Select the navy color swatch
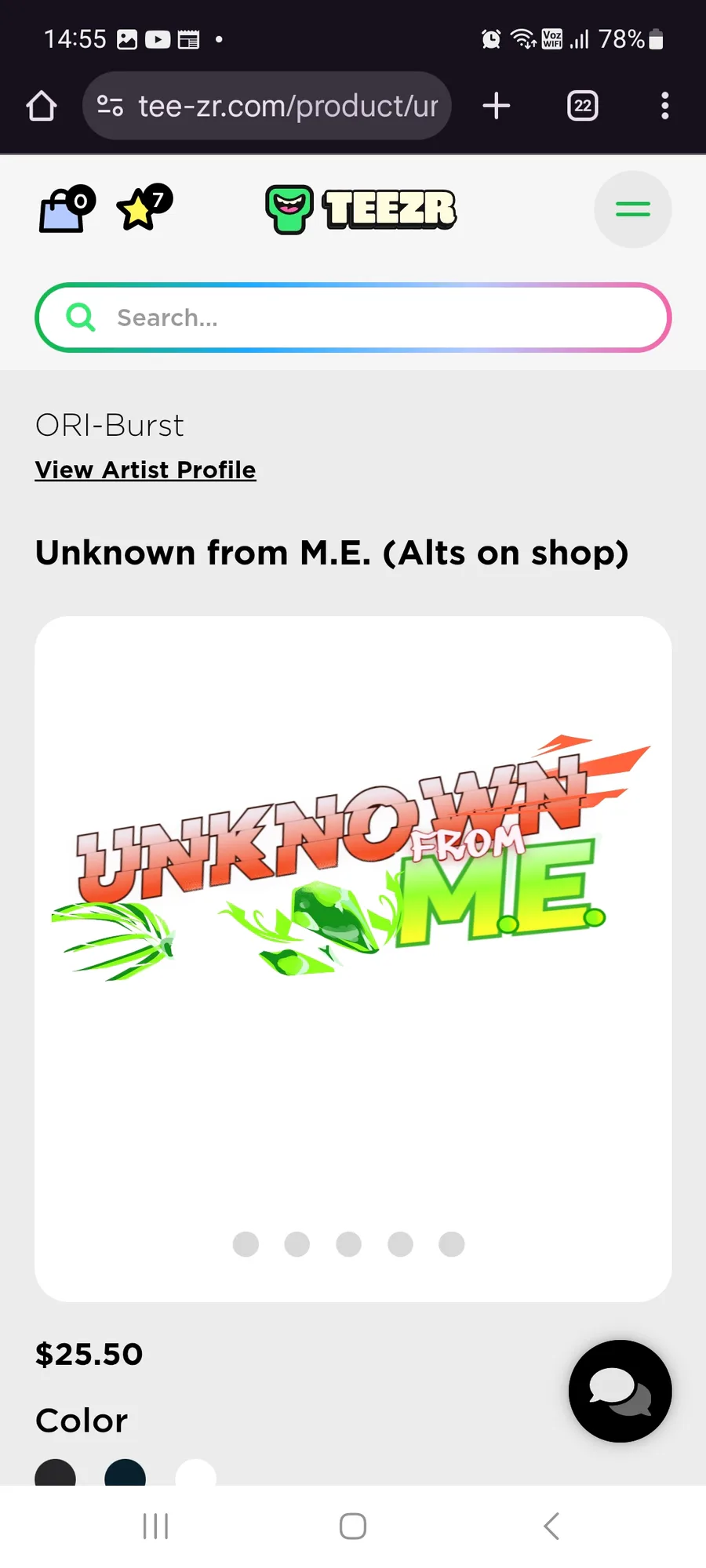Screen dimensions: 706x1568 126,1474
